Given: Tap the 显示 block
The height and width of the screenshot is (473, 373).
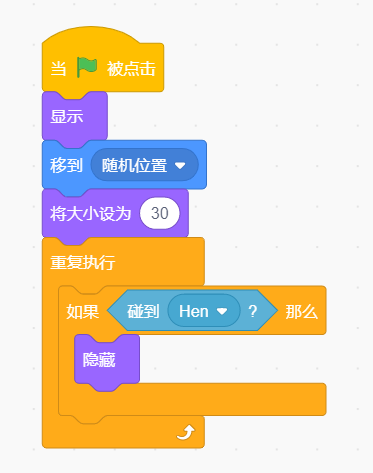Looking at the screenshot, I should point(74,116).
